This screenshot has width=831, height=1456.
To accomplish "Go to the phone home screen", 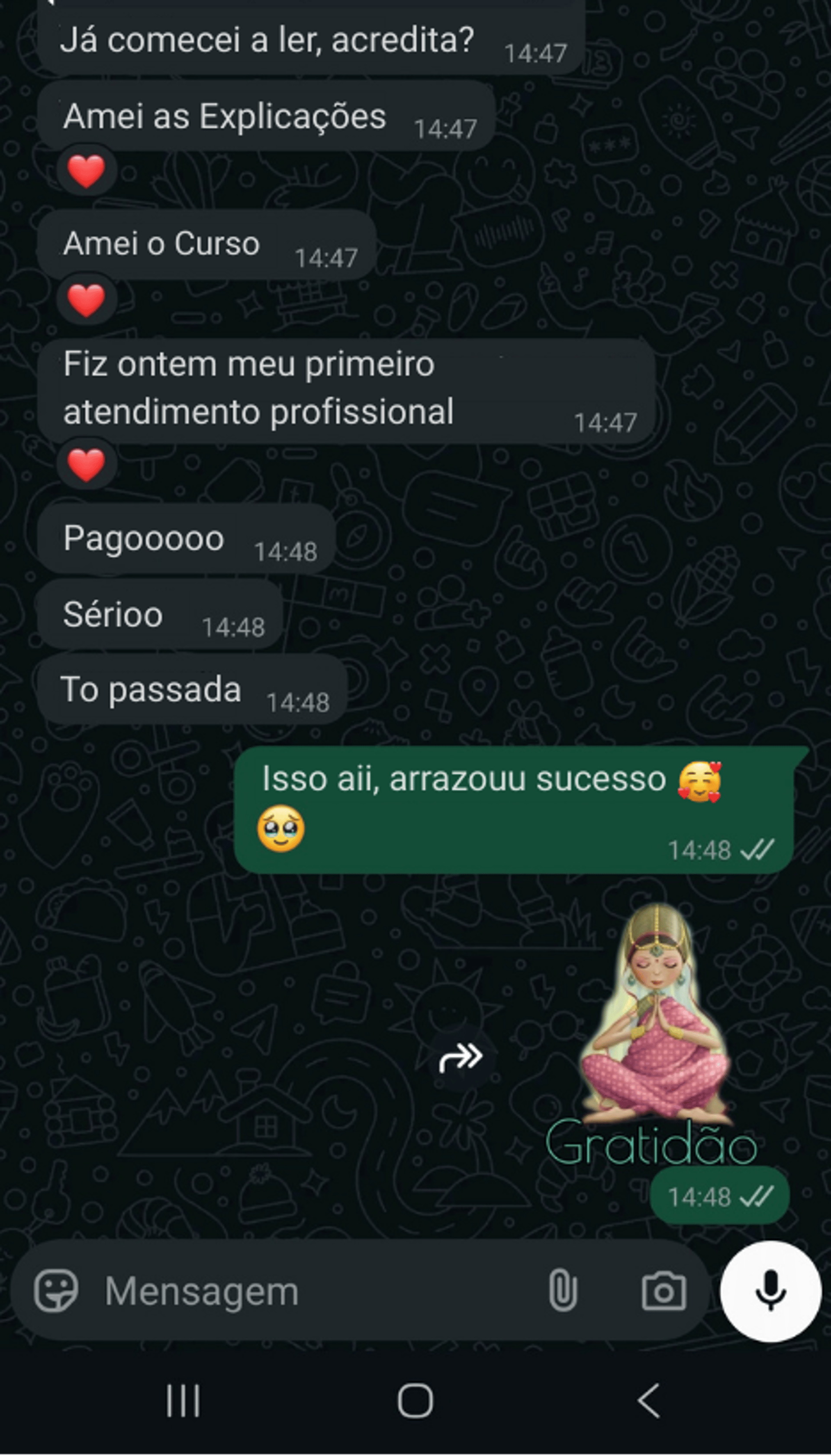I will coord(415,1400).
